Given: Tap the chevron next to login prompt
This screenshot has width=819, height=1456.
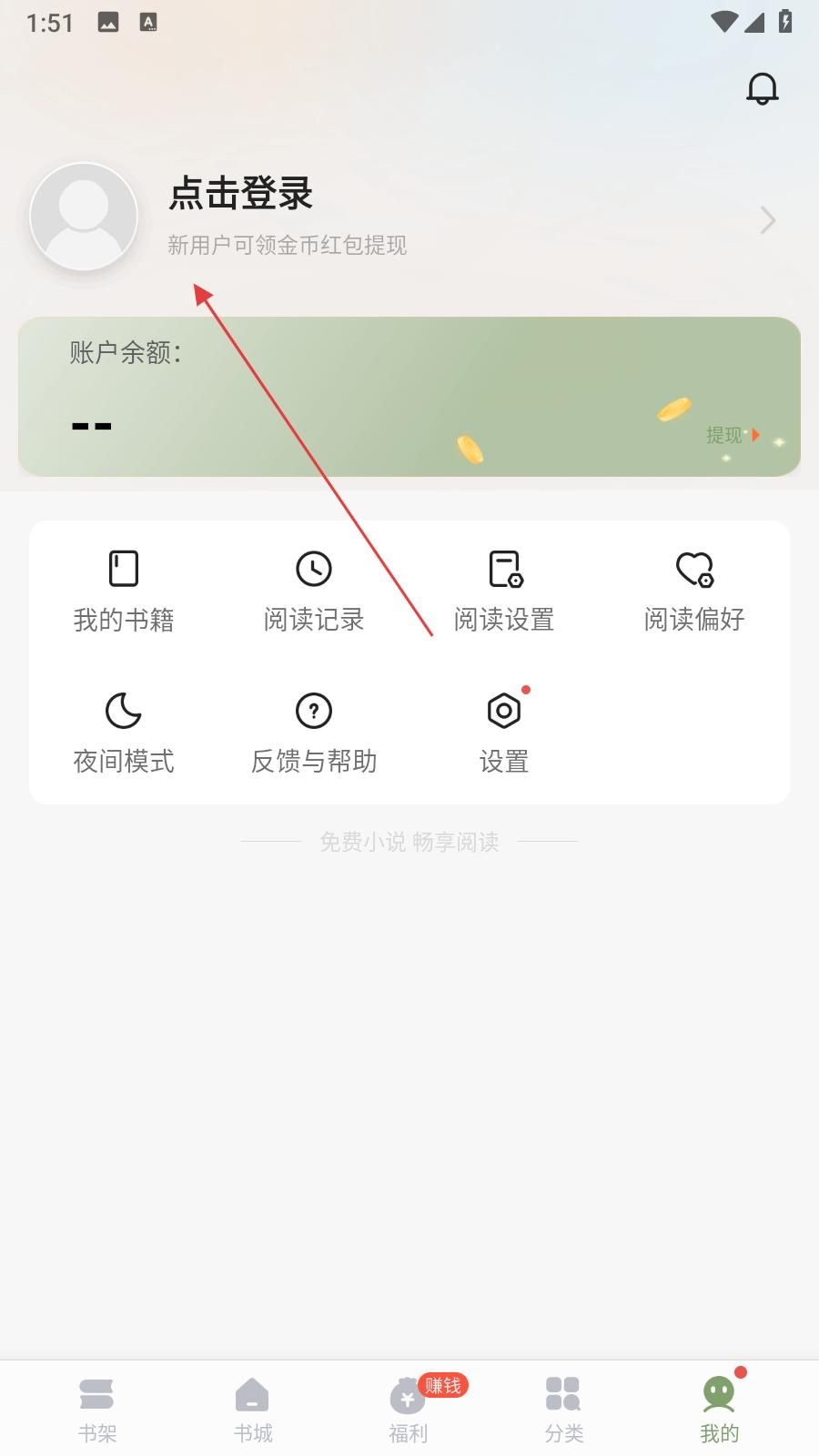Looking at the screenshot, I should coord(768,220).
